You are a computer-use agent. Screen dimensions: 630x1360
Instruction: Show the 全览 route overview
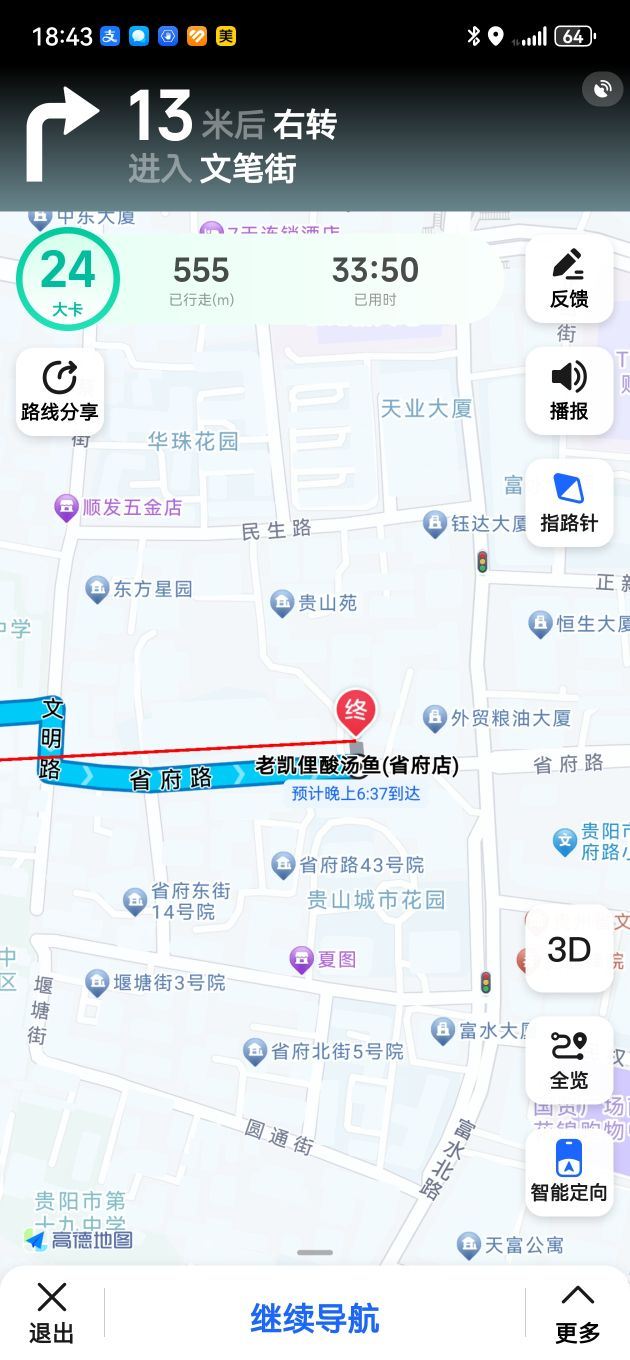pos(569,1060)
